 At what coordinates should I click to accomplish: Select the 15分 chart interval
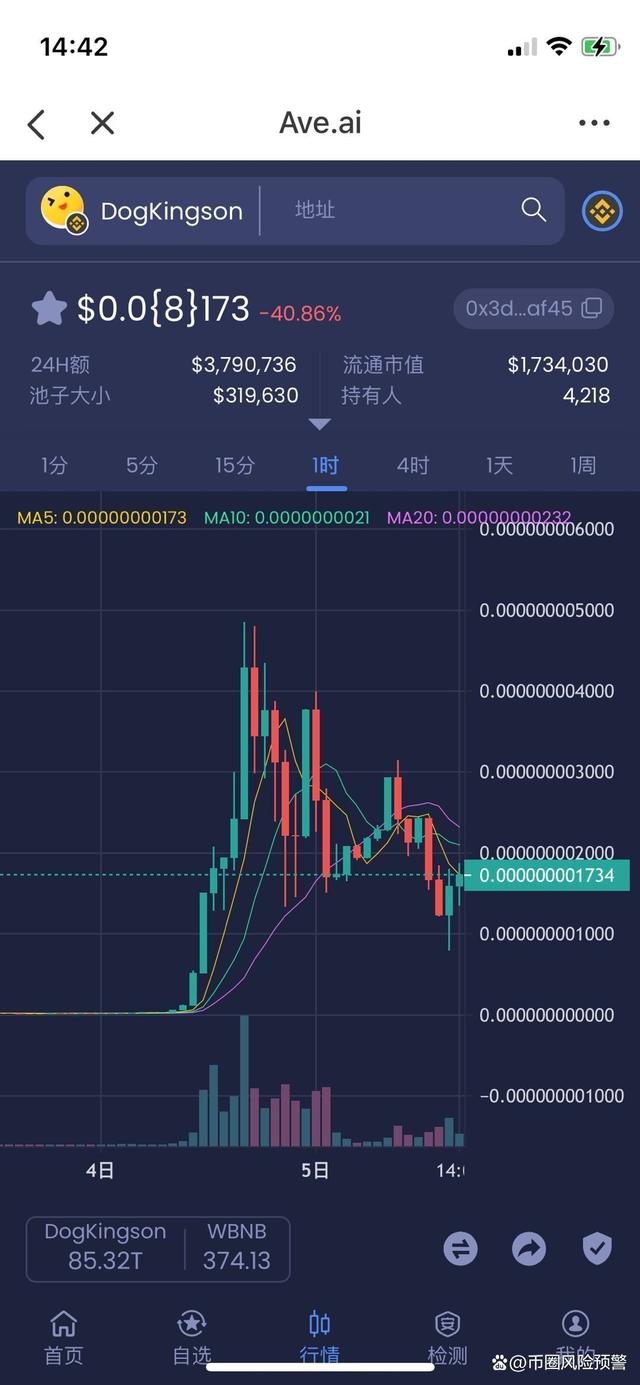click(235, 465)
